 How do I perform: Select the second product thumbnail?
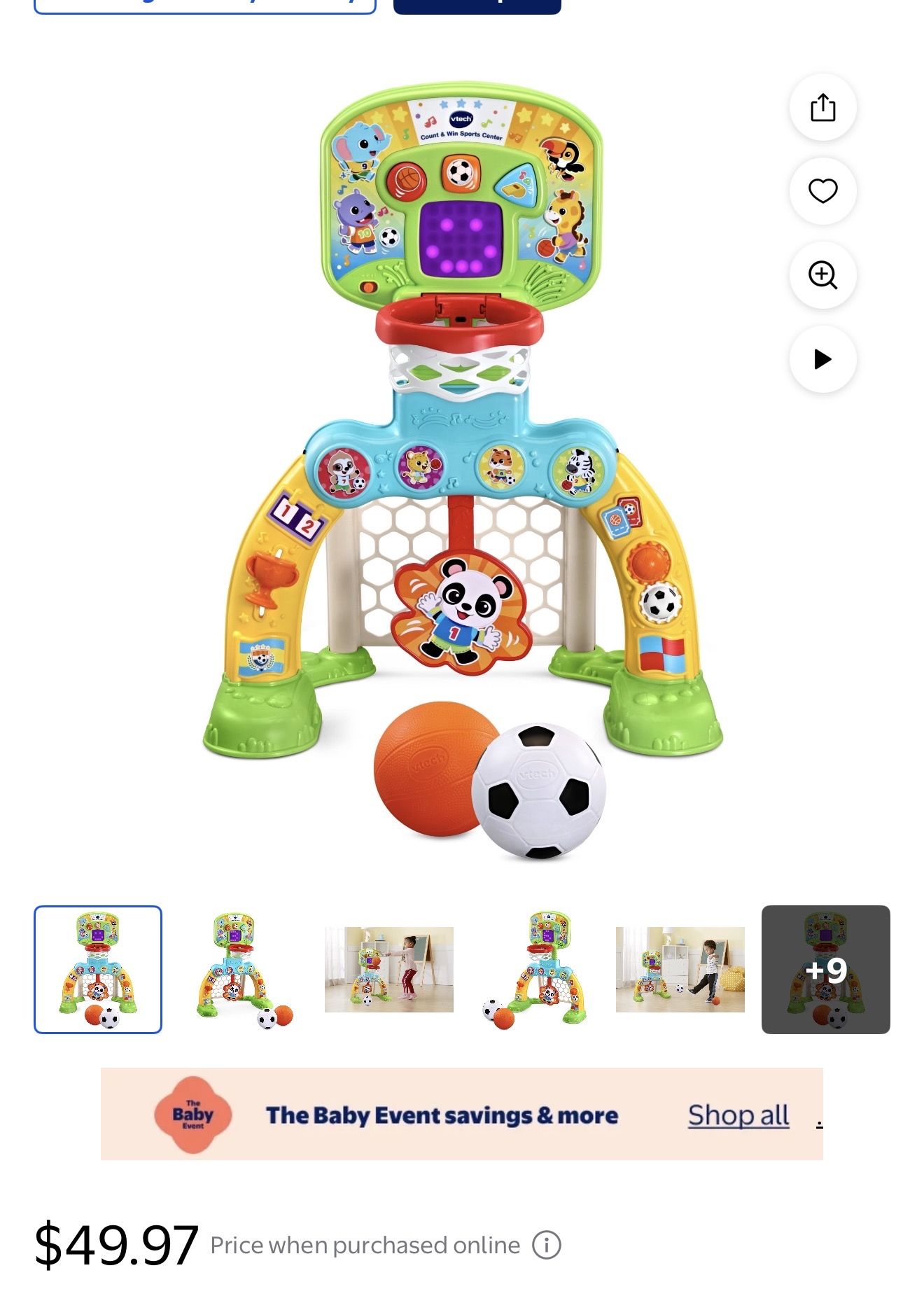tap(244, 970)
